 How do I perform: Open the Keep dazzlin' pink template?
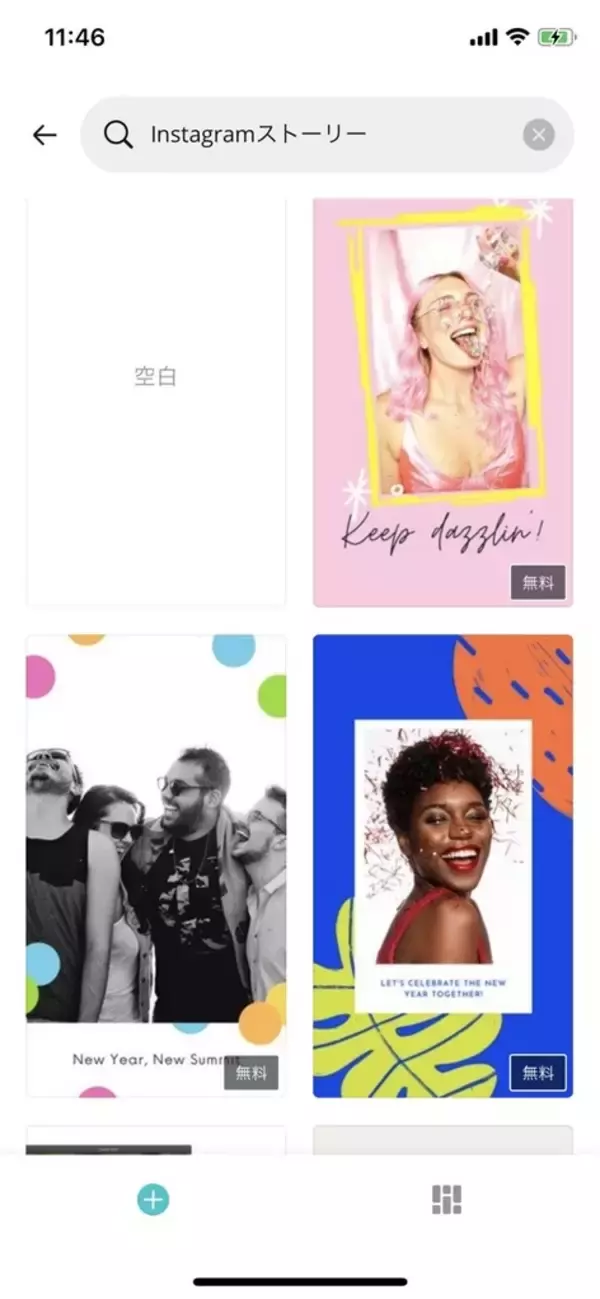443,400
